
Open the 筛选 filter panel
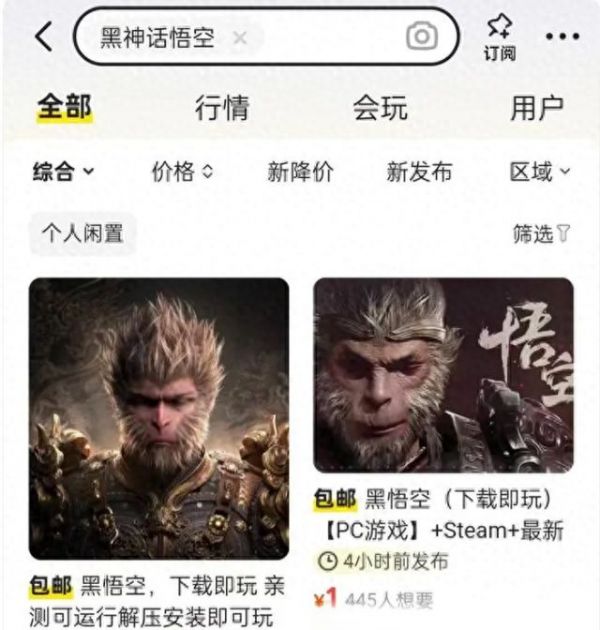(x=541, y=234)
